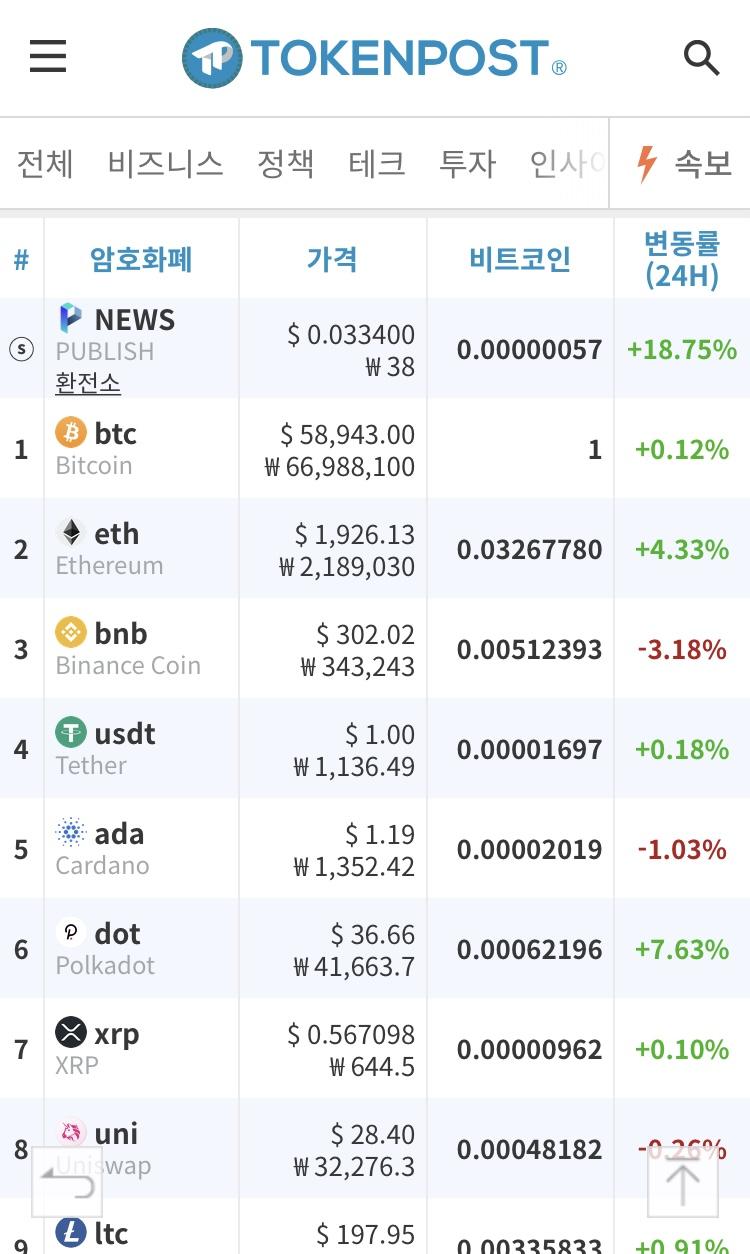Image resolution: width=750 pixels, height=1254 pixels.
Task: Open the usdt Tether row
Action: [375, 749]
